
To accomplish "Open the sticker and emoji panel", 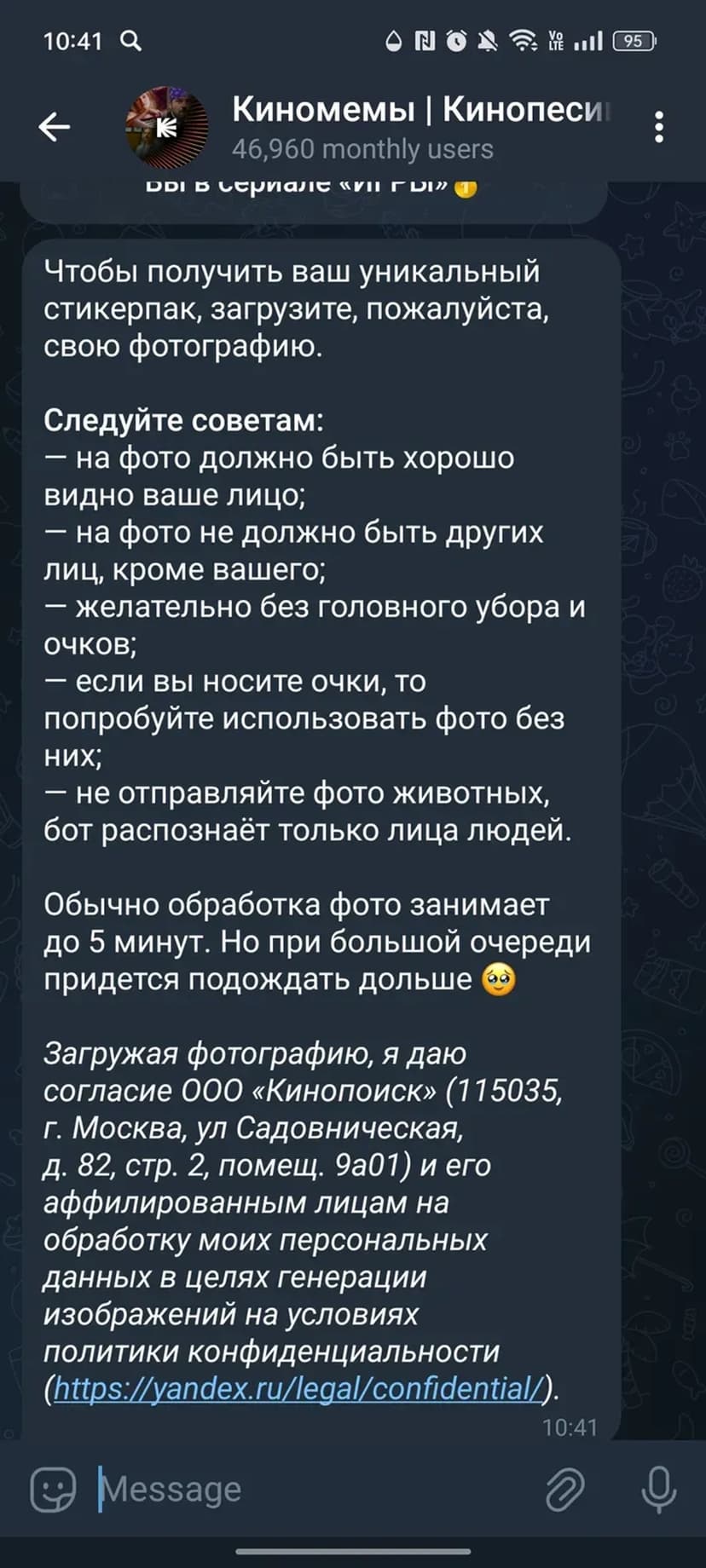I will (53, 1489).
